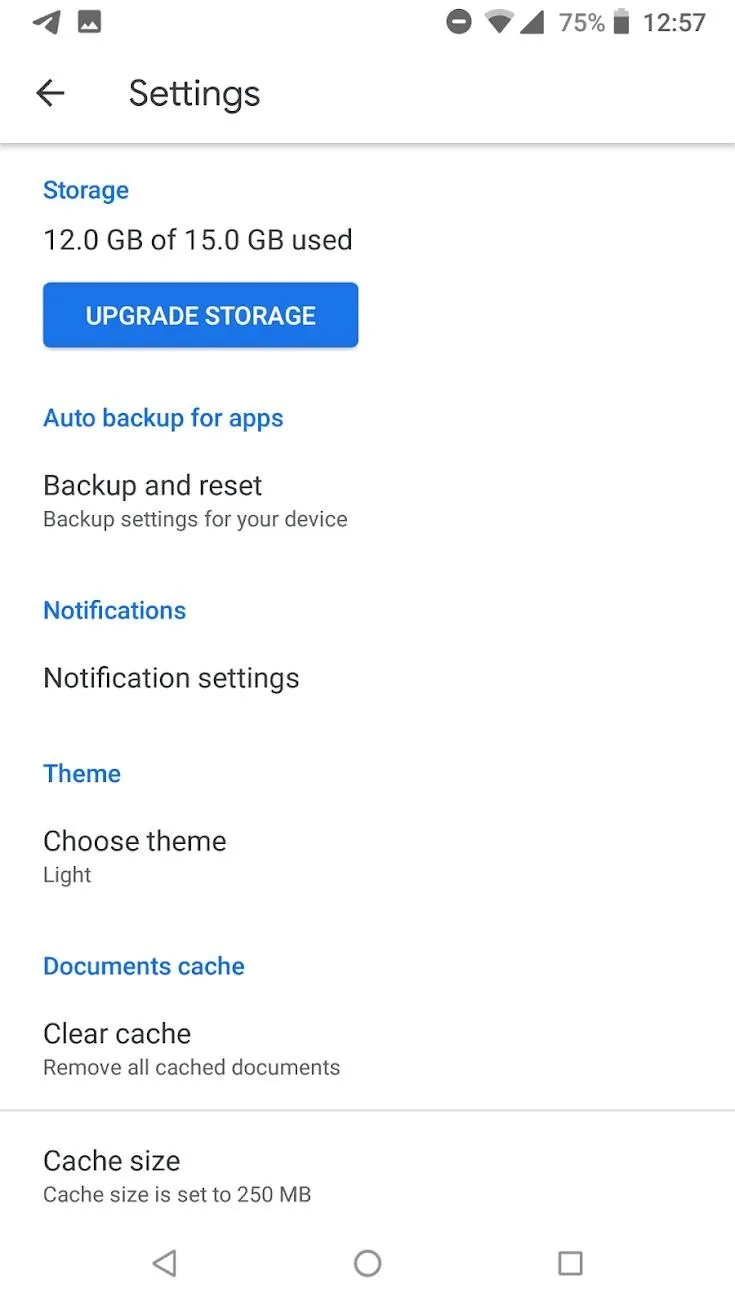Tap the Upgrade Storage button

200,315
